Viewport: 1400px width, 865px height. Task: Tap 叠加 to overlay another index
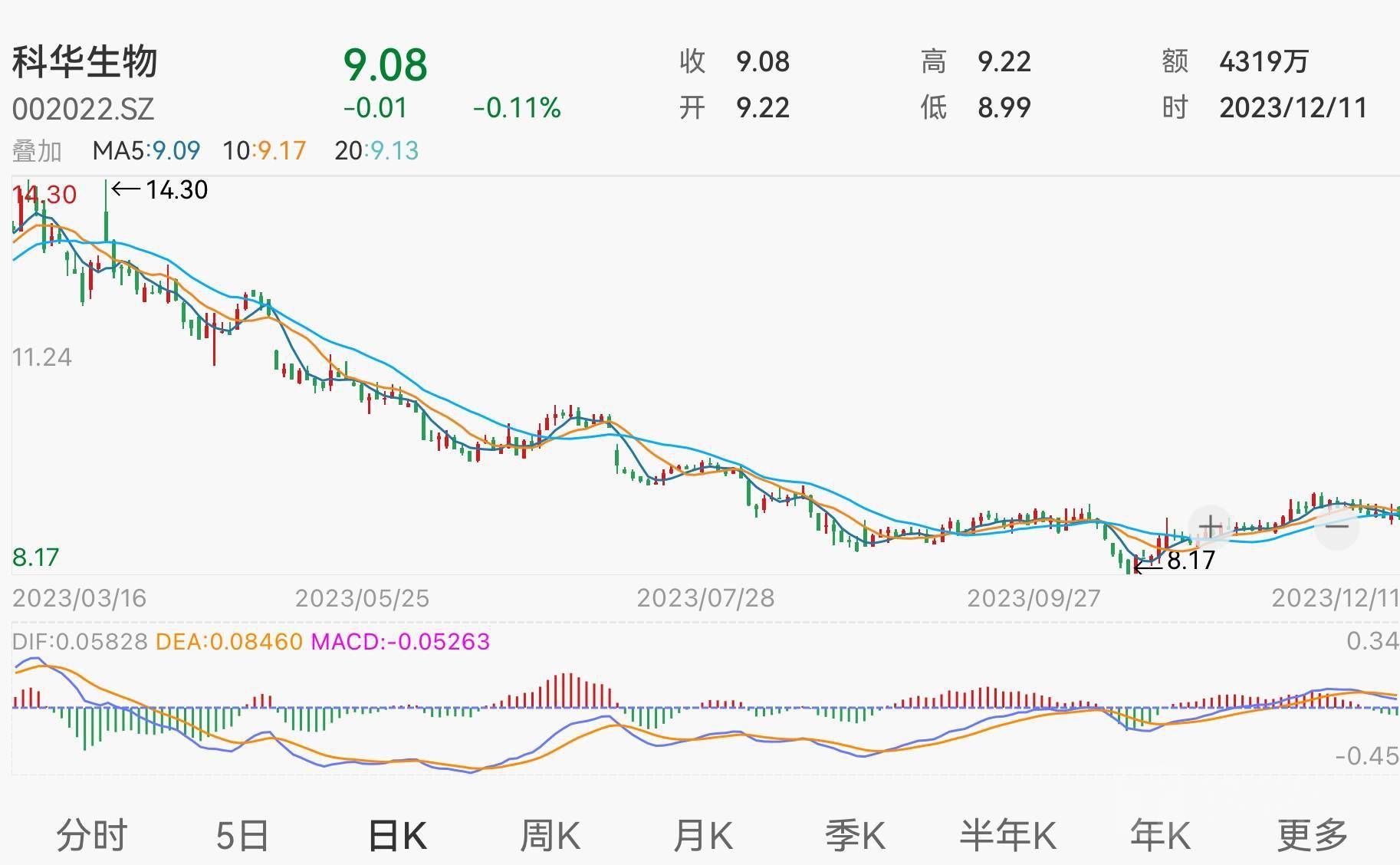(36, 151)
